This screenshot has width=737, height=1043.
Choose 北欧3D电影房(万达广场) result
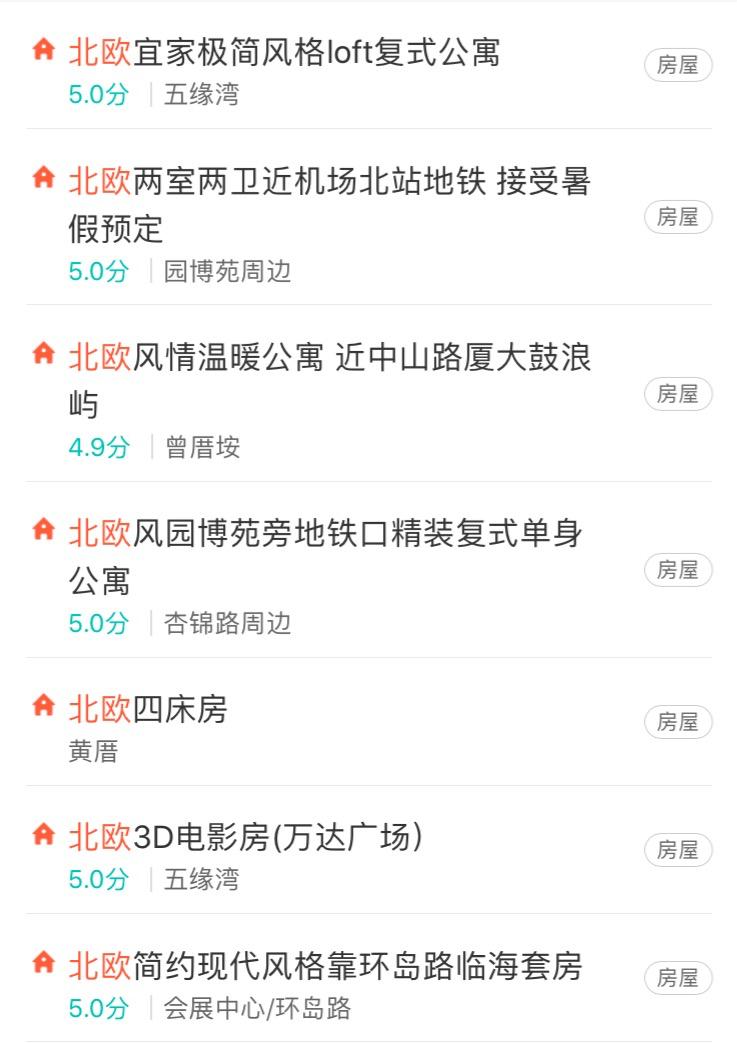246,838
